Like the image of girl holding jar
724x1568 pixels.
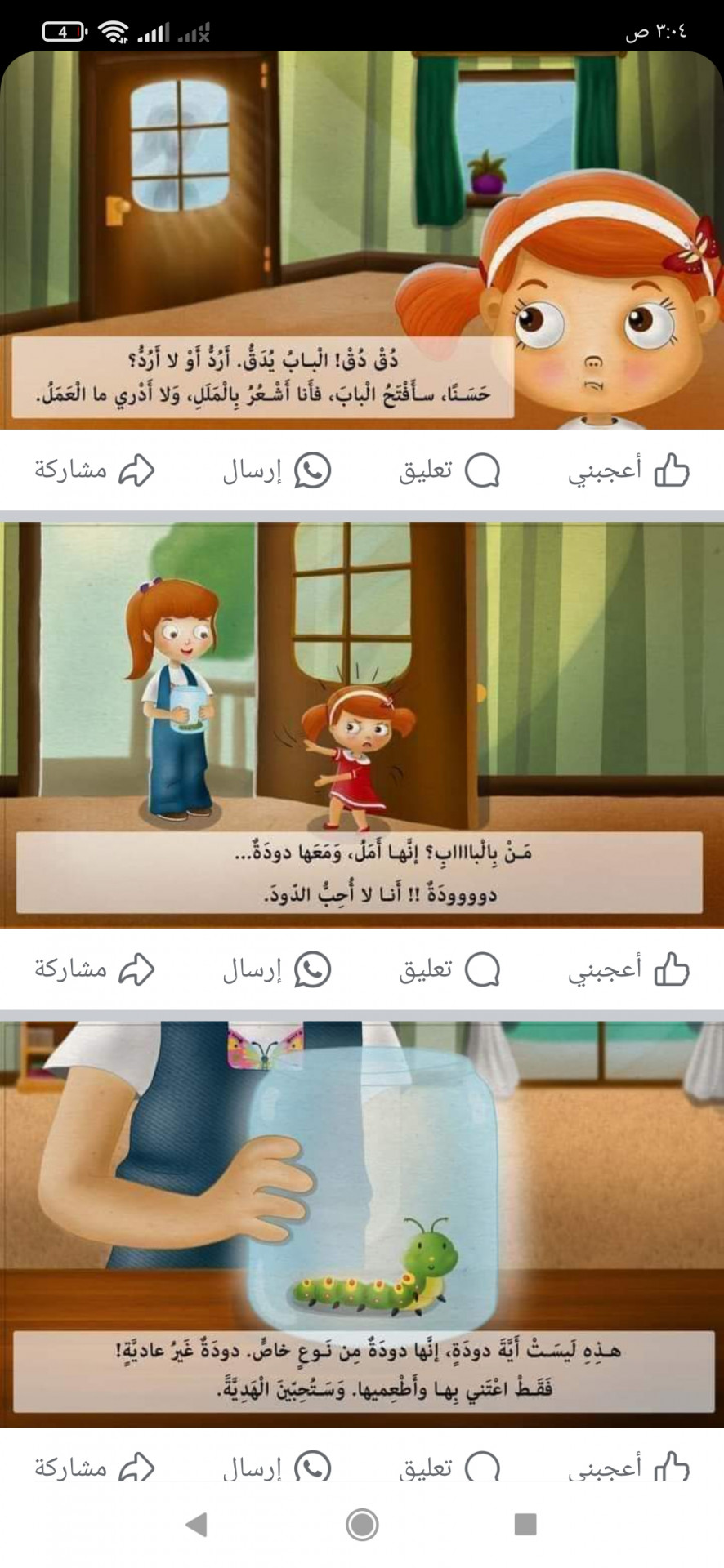[628, 969]
